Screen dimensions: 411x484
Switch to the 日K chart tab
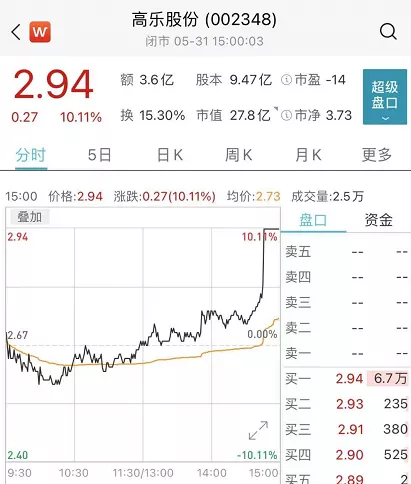click(x=170, y=155)
